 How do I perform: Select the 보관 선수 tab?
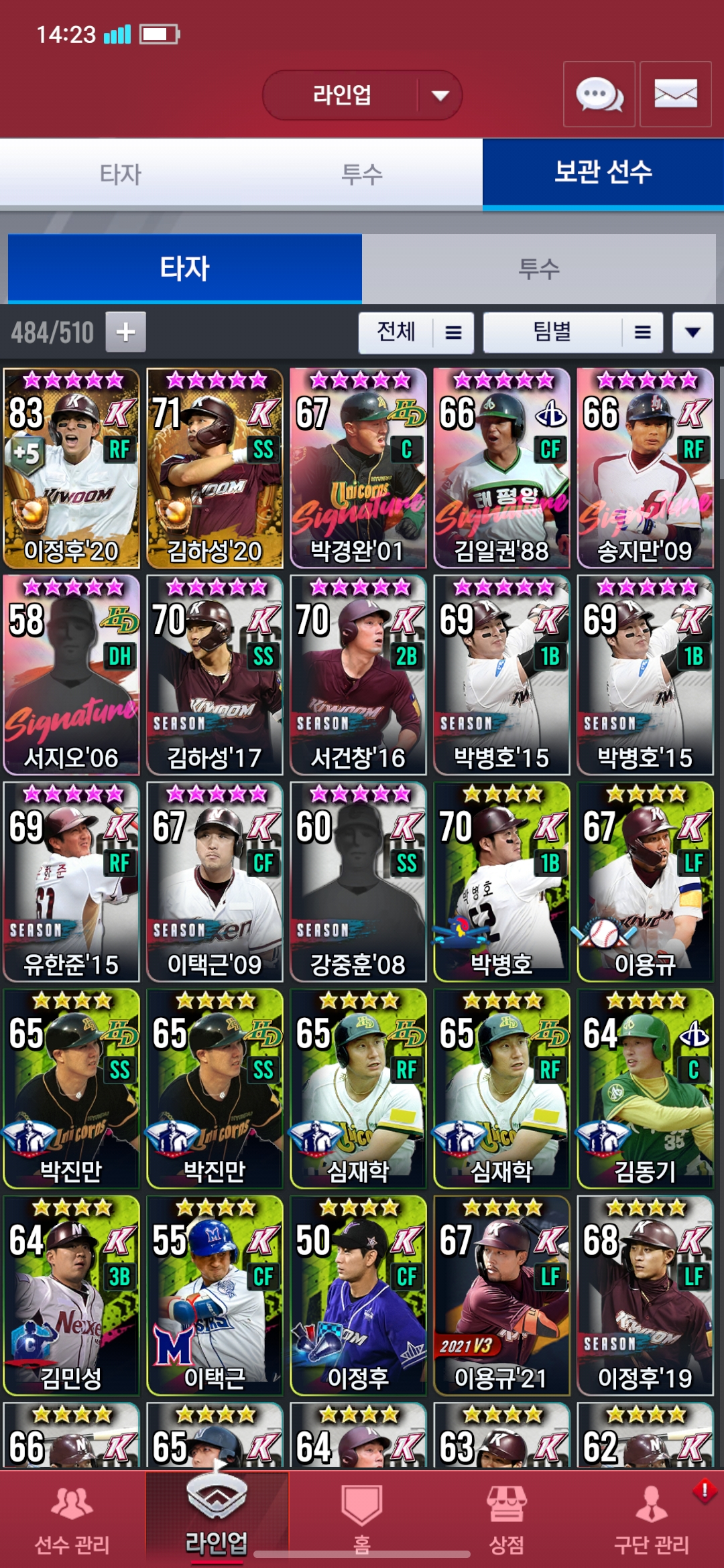click(x=603, y=174)
